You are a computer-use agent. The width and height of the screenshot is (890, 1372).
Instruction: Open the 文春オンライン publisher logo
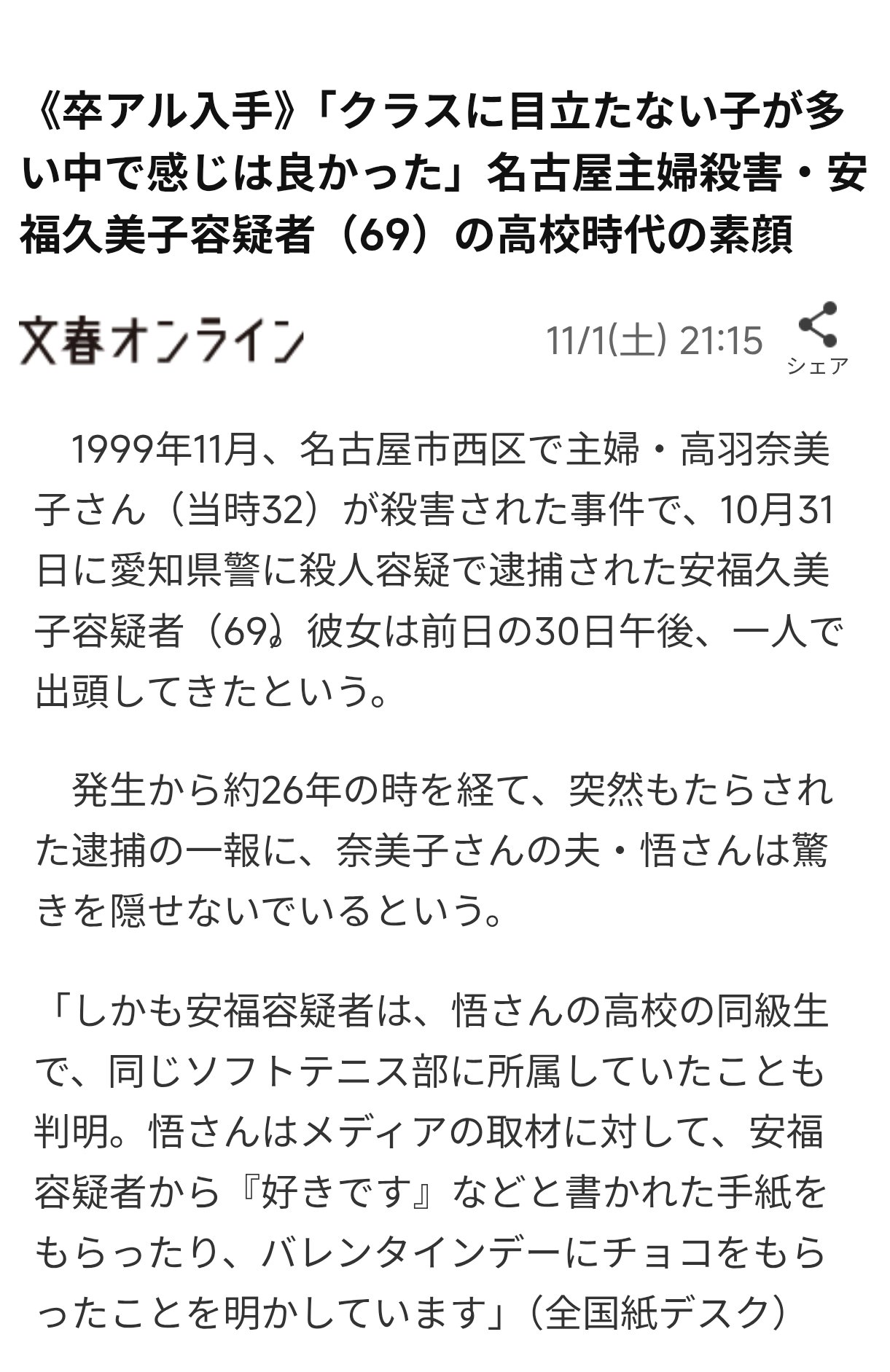click(162, 340)
